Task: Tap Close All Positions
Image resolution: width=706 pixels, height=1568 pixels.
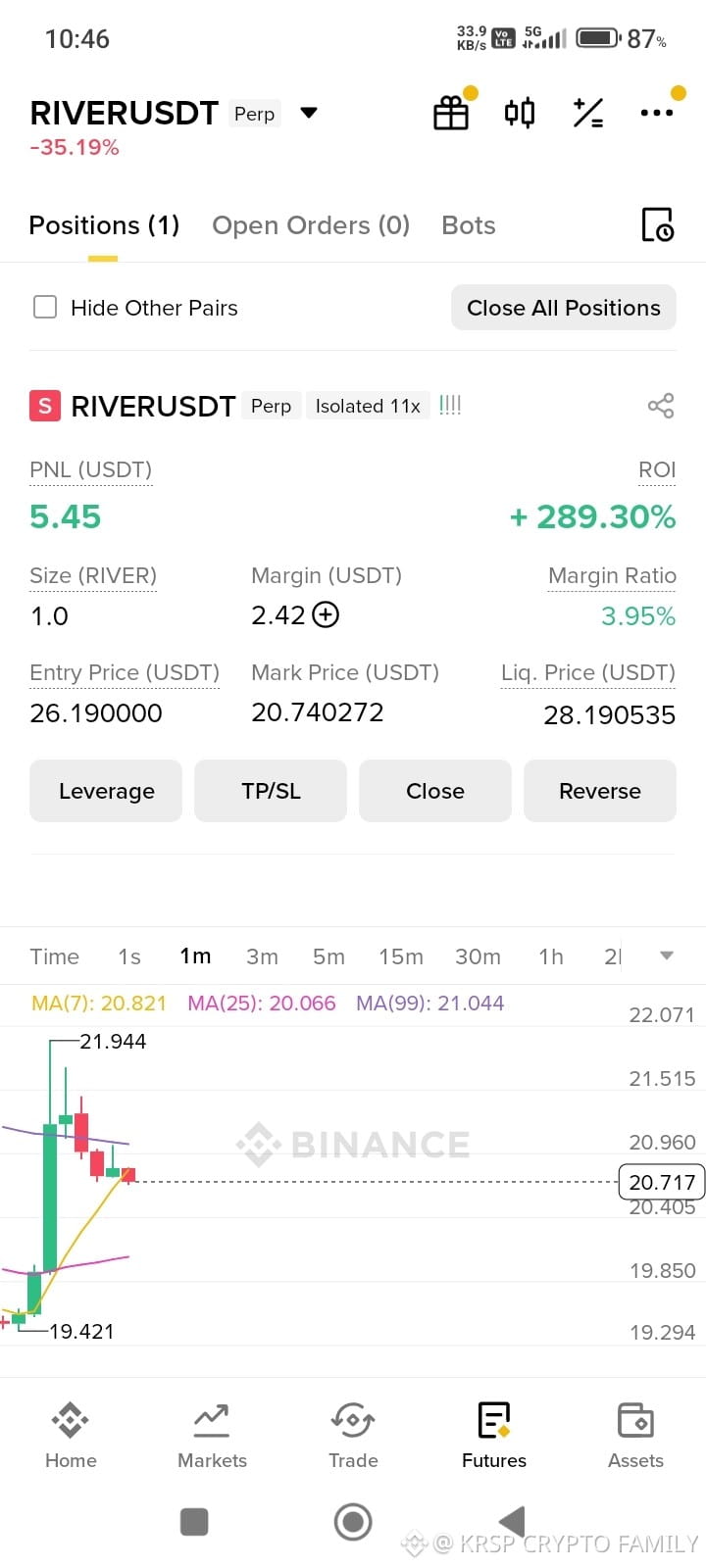Action: (564, 308)
